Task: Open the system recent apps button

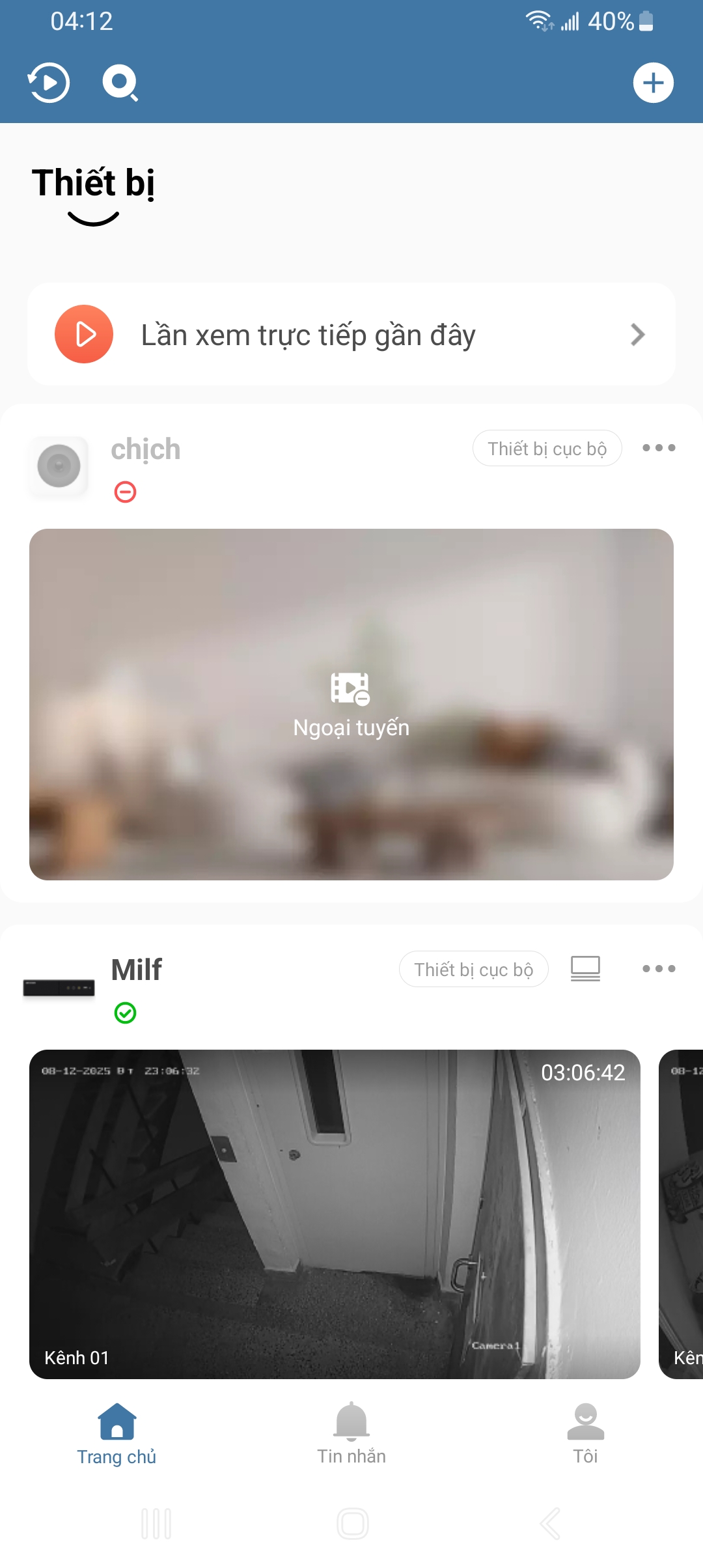Action: 156,1524
